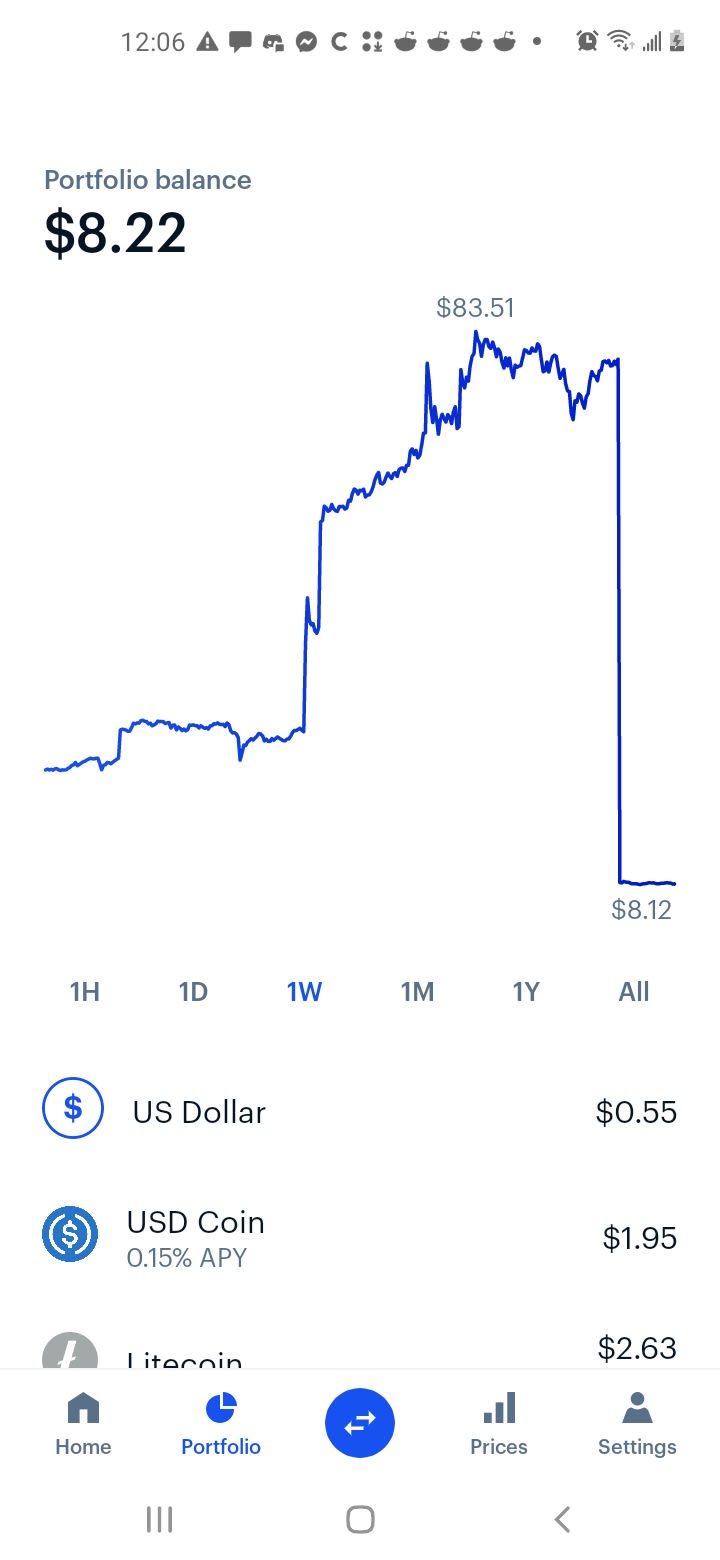Open the Litecoin asset row
This screenshot has height=1560, width=720.
click(360, 1350)
